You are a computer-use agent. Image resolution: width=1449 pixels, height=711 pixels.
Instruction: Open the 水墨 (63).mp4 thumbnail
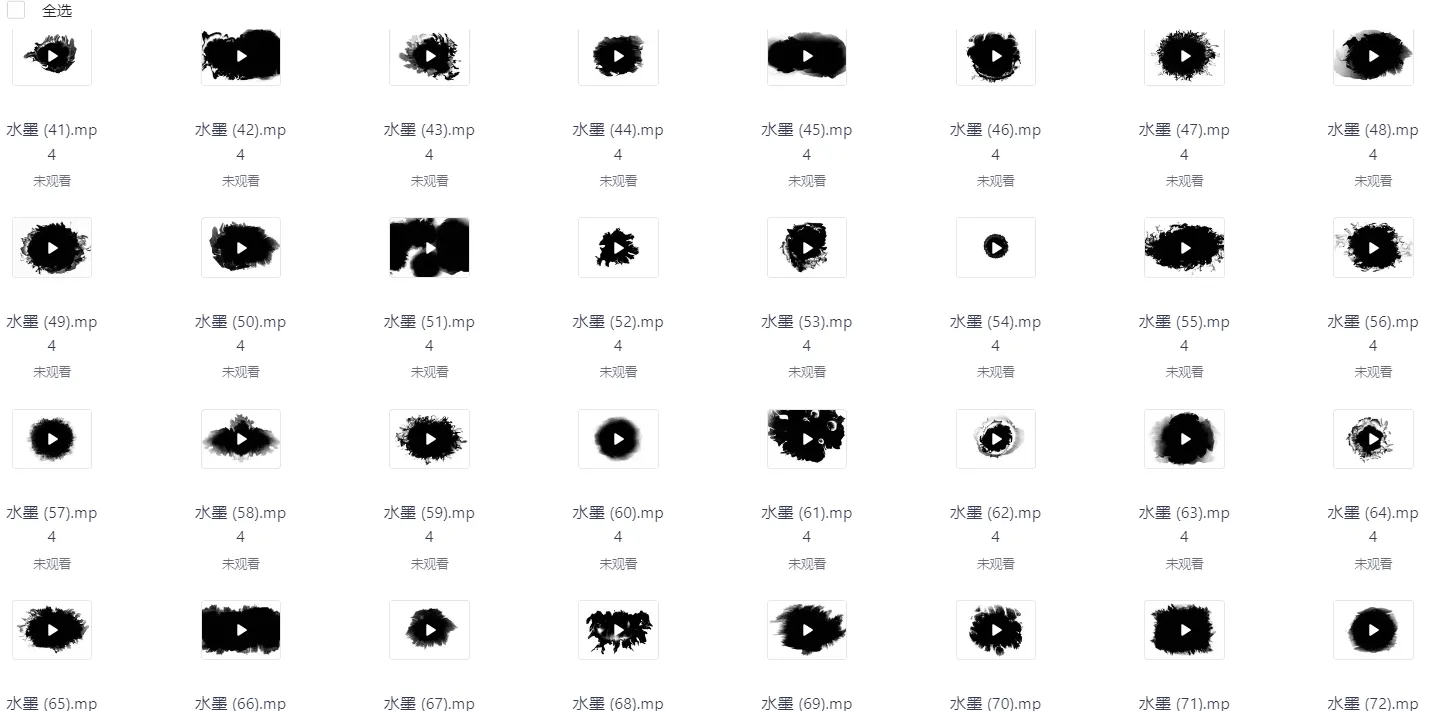pyautogui.click(x=1185, y=438)
